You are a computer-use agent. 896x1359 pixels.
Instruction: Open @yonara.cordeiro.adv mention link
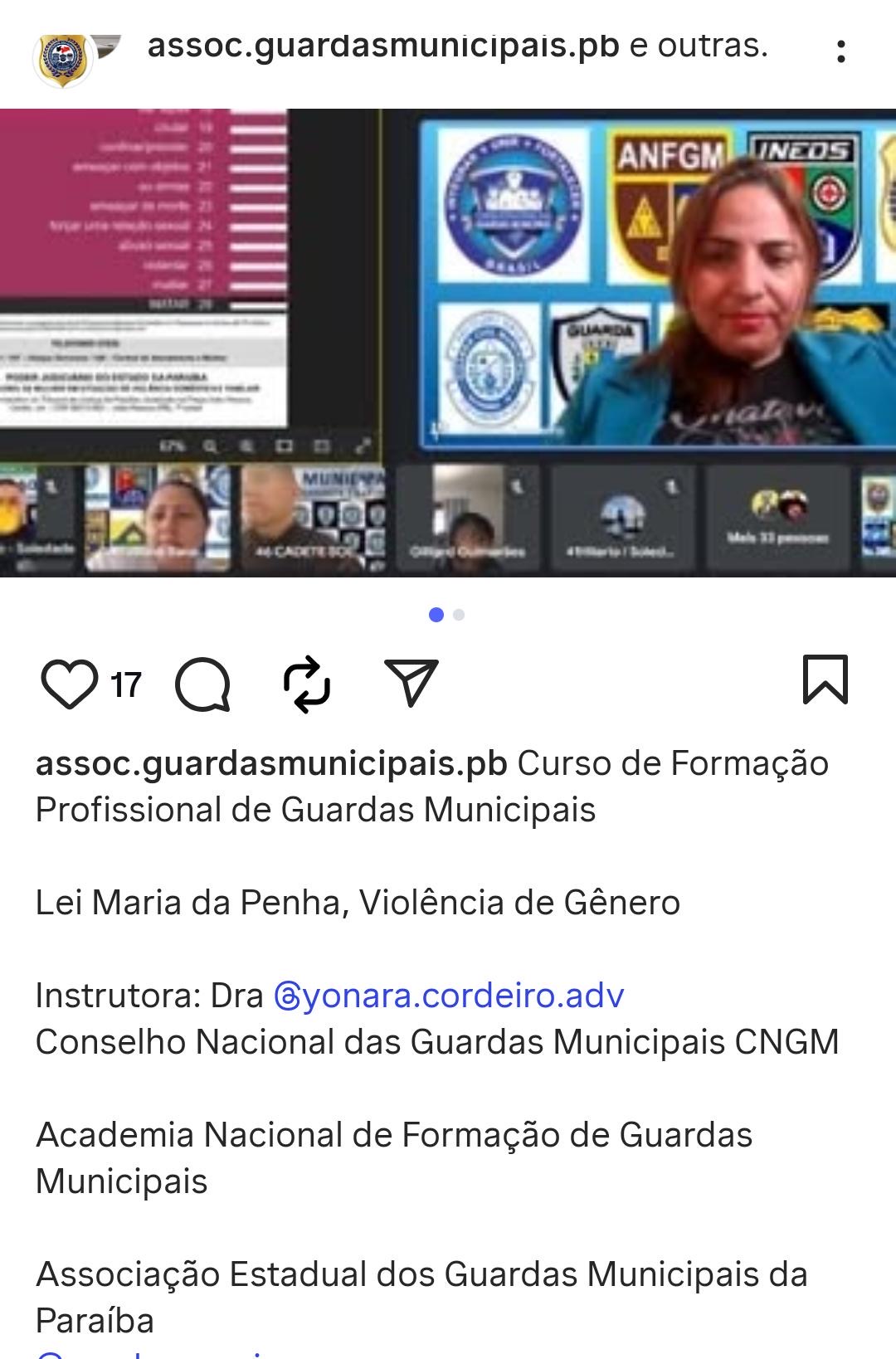pos(449,995)
